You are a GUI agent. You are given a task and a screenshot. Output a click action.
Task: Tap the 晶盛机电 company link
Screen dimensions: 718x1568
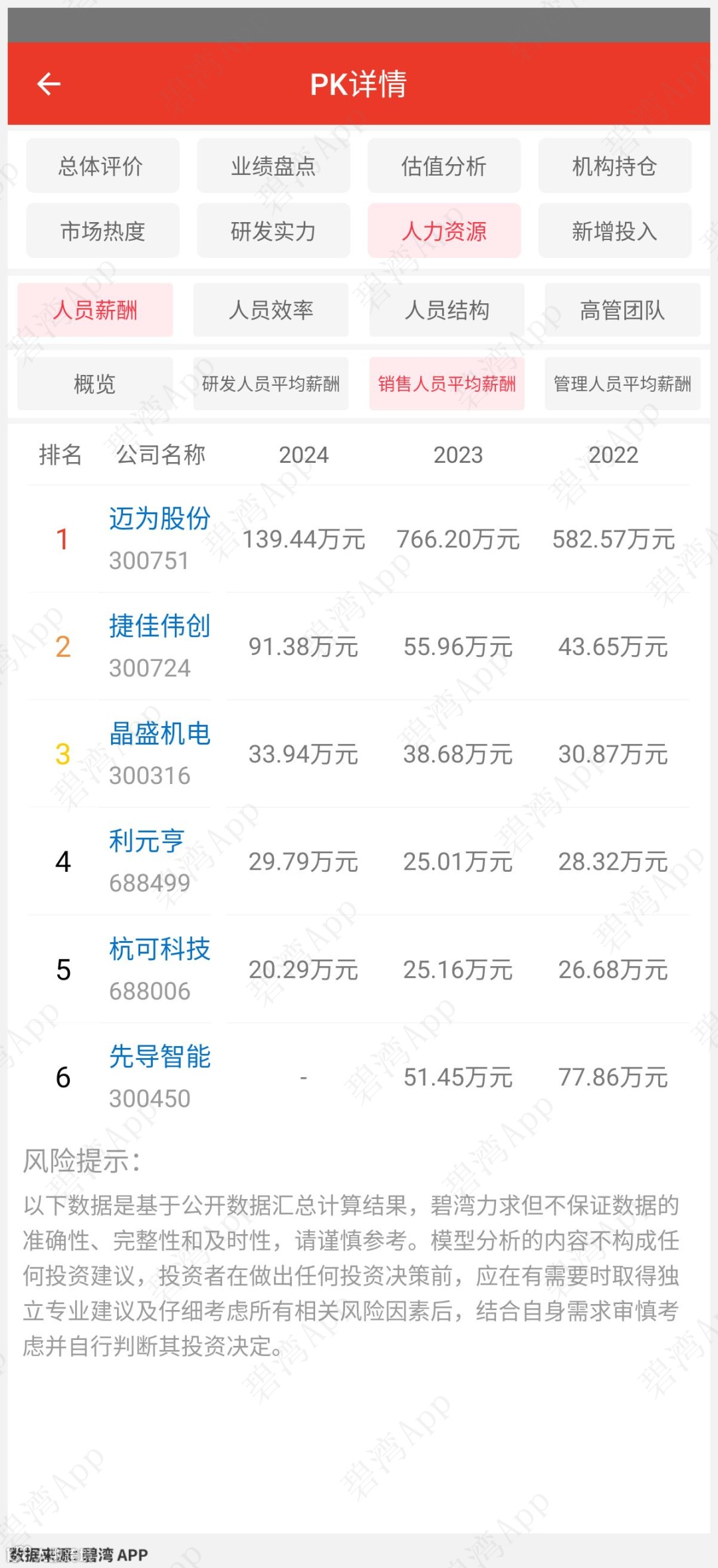tap(160, 734)
